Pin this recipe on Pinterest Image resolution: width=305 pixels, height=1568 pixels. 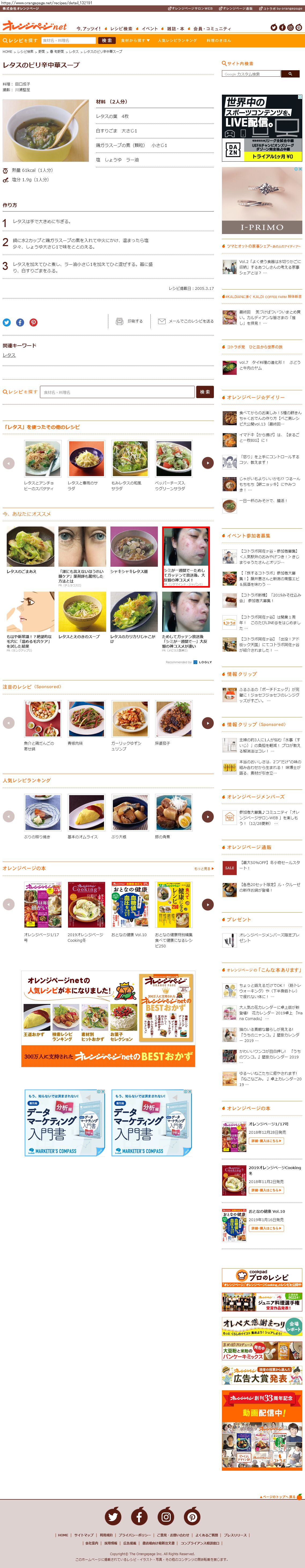click(x=34, y=323)
